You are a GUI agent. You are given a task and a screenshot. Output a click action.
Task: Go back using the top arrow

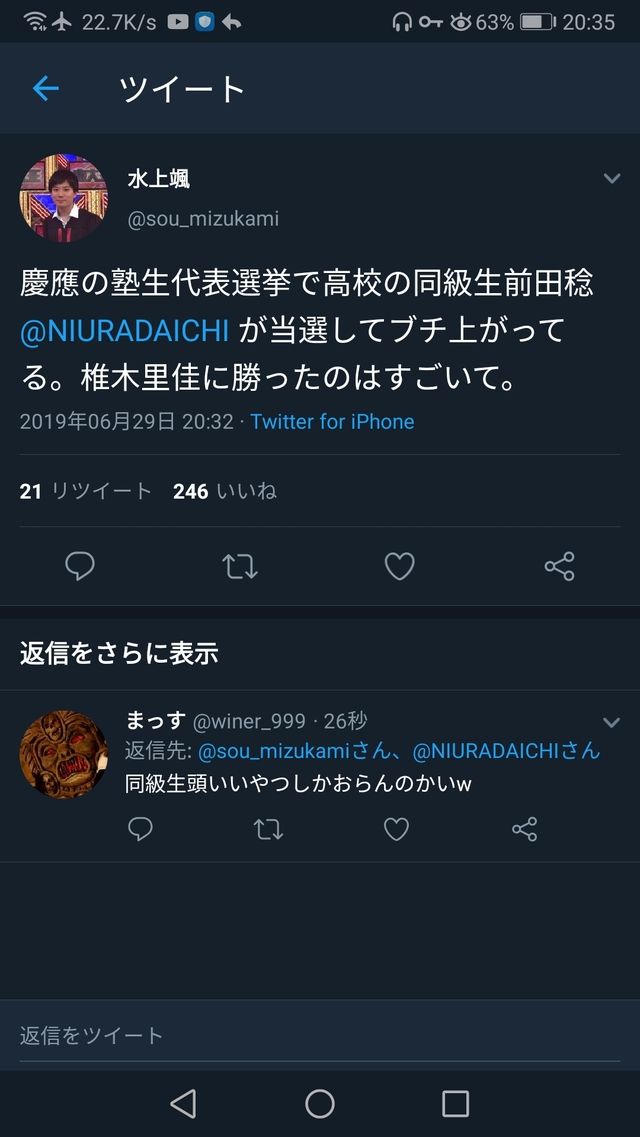point(46,89)
